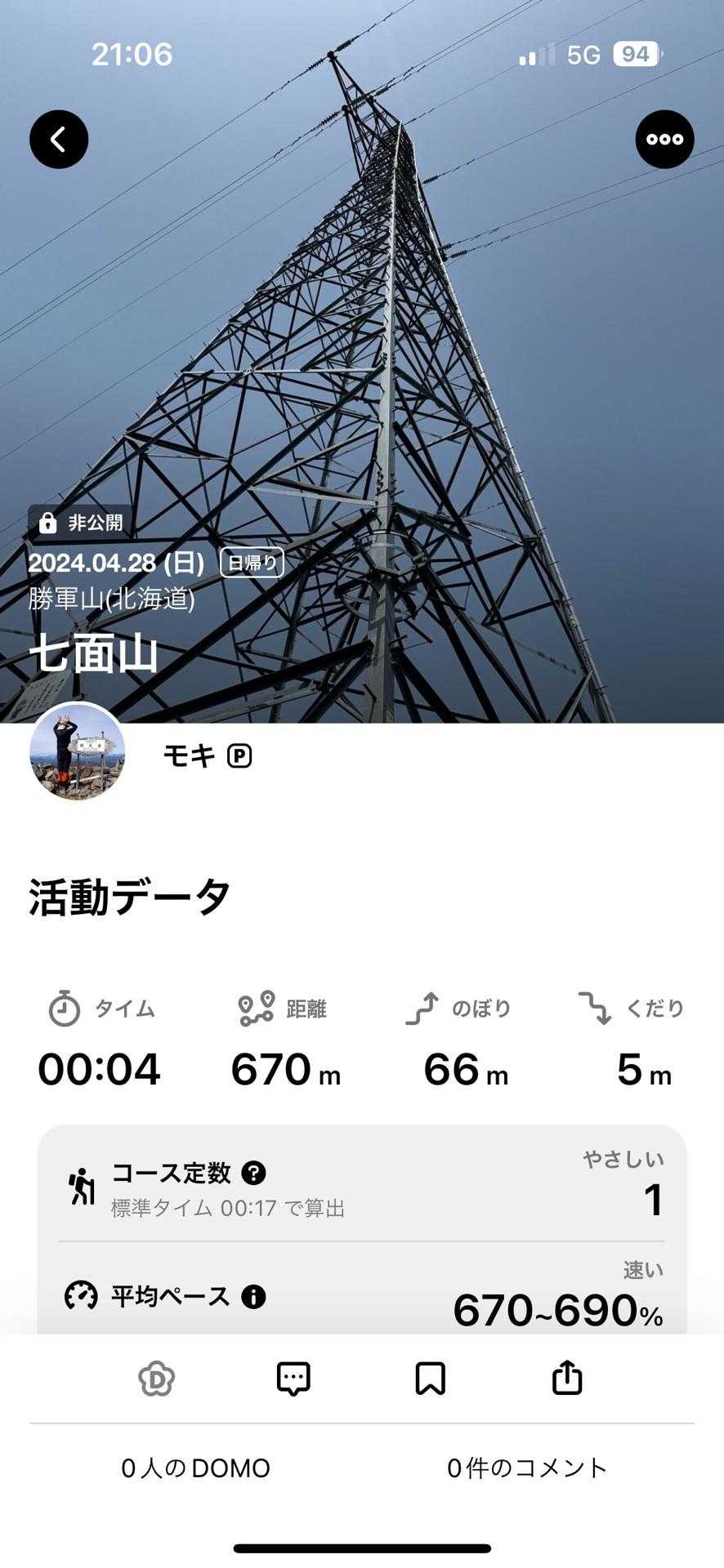Open モキ's profile picture
The height and width of the screenshot is (1568, 724).
tap(78, 751)
